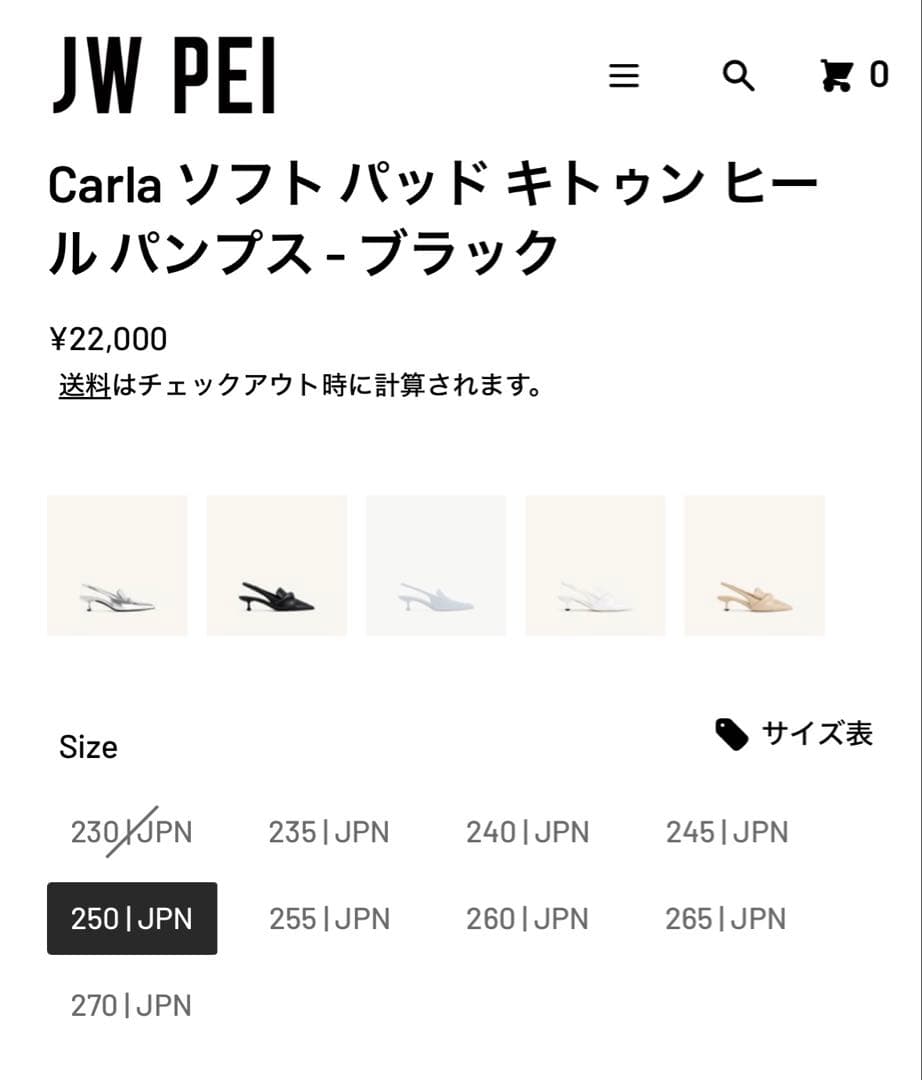Open the search function
Screen dimensions: 922x1080
pyautogui.click(x=739, y=75)
